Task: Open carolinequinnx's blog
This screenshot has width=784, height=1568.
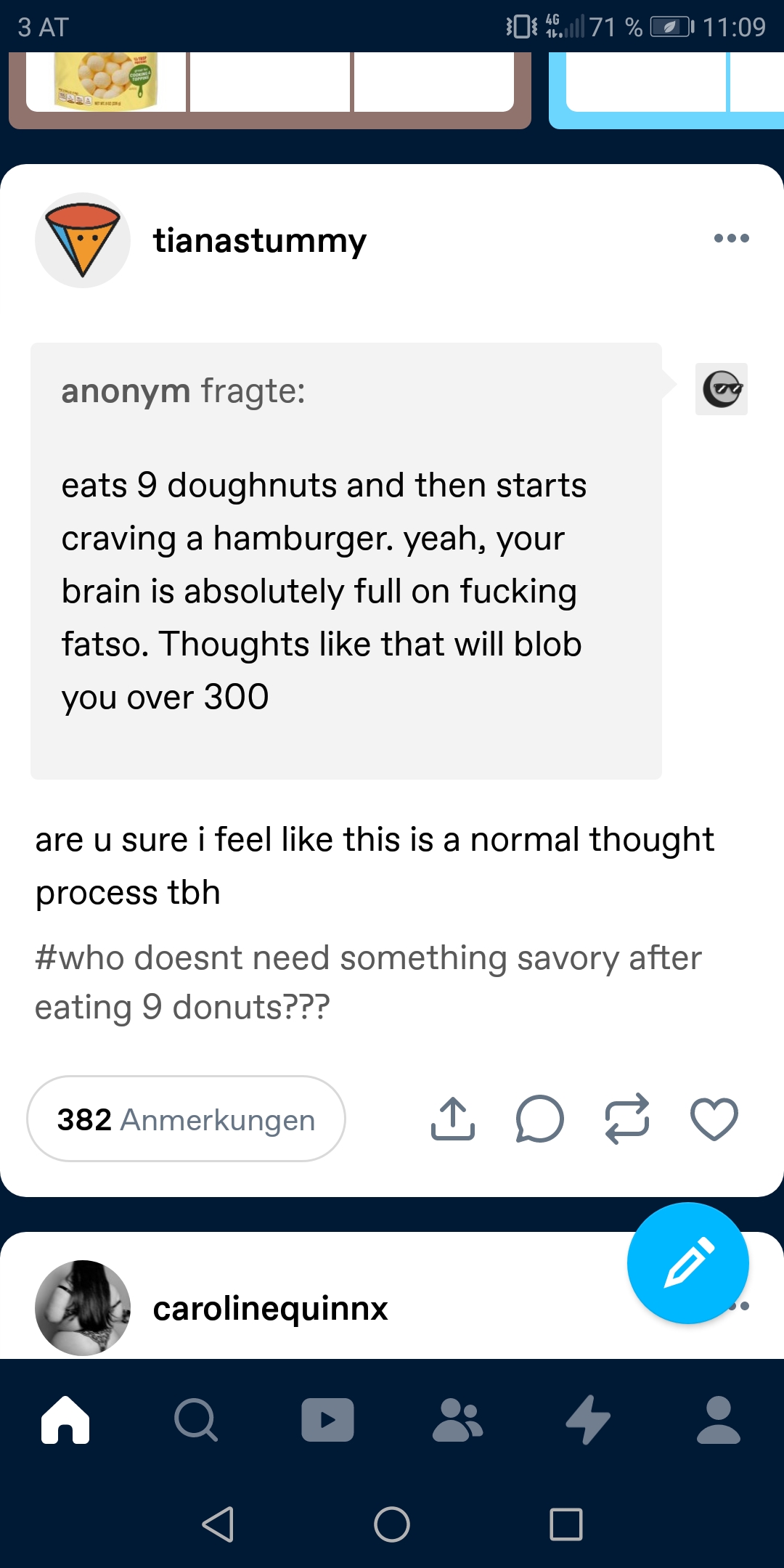Action: click(x=270, y=1308)
